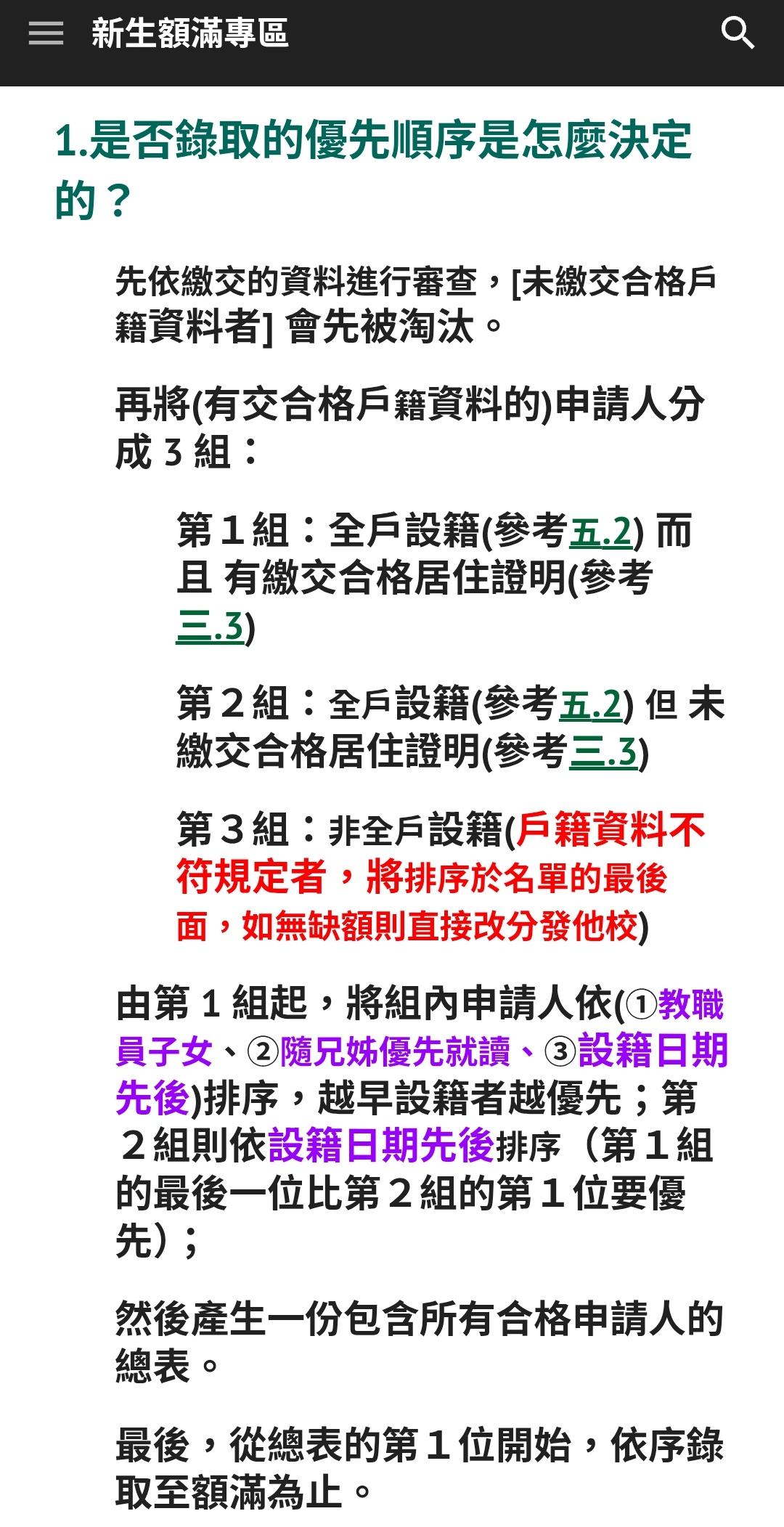The width and height of the screenshot is (784, 1527).
Task: Open the search icon in header
Action: pos(738,33)
